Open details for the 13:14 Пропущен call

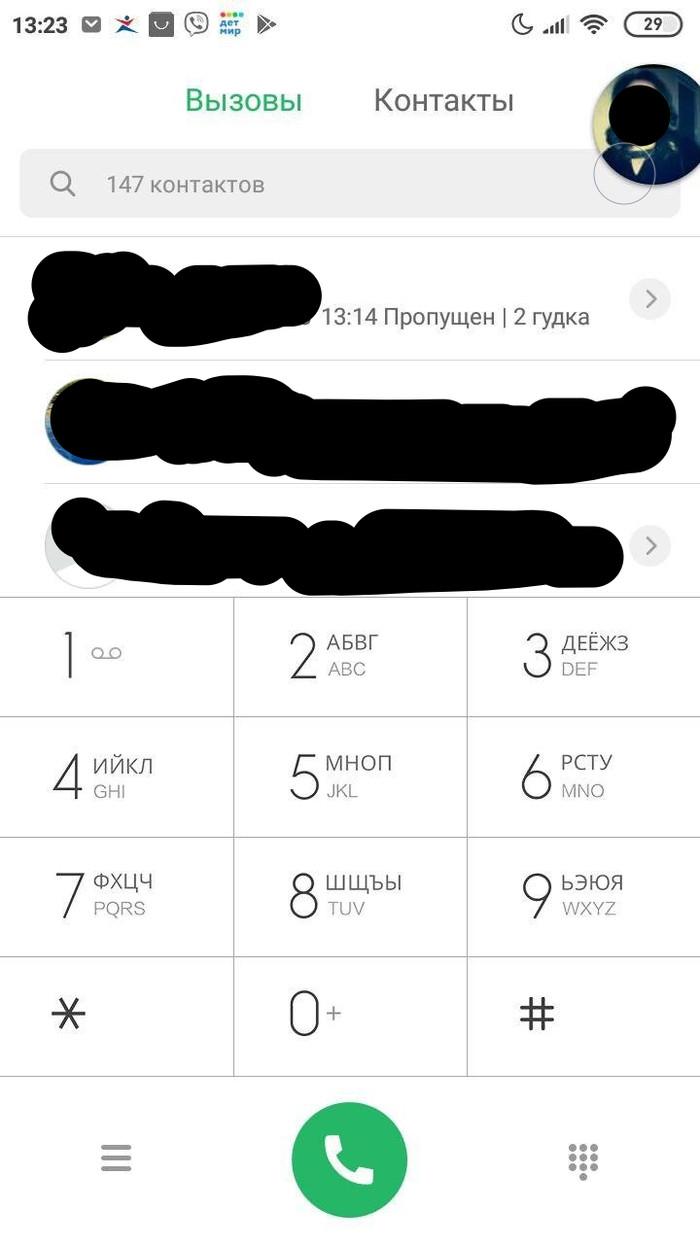[650, 298]
